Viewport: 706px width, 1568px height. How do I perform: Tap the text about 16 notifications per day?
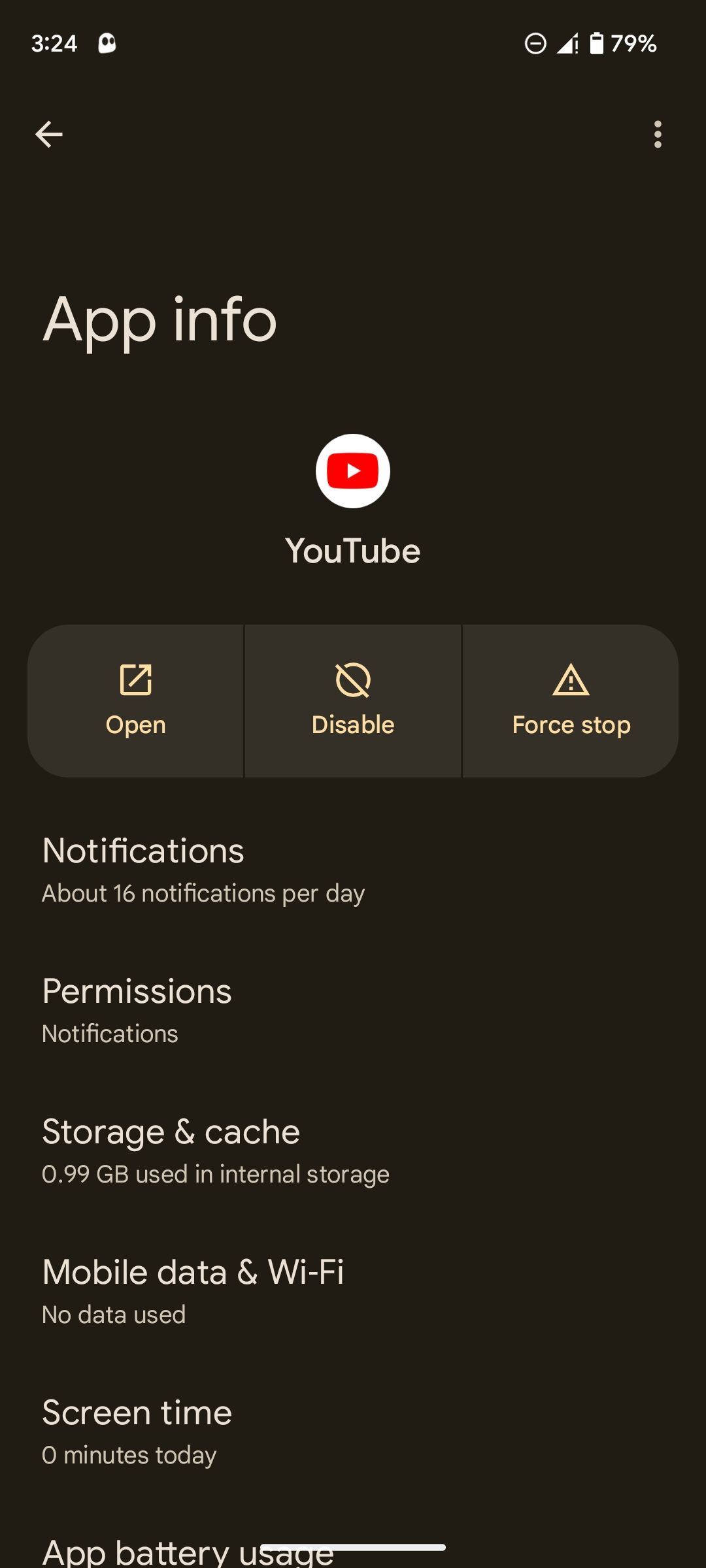[x=203, y=892]
